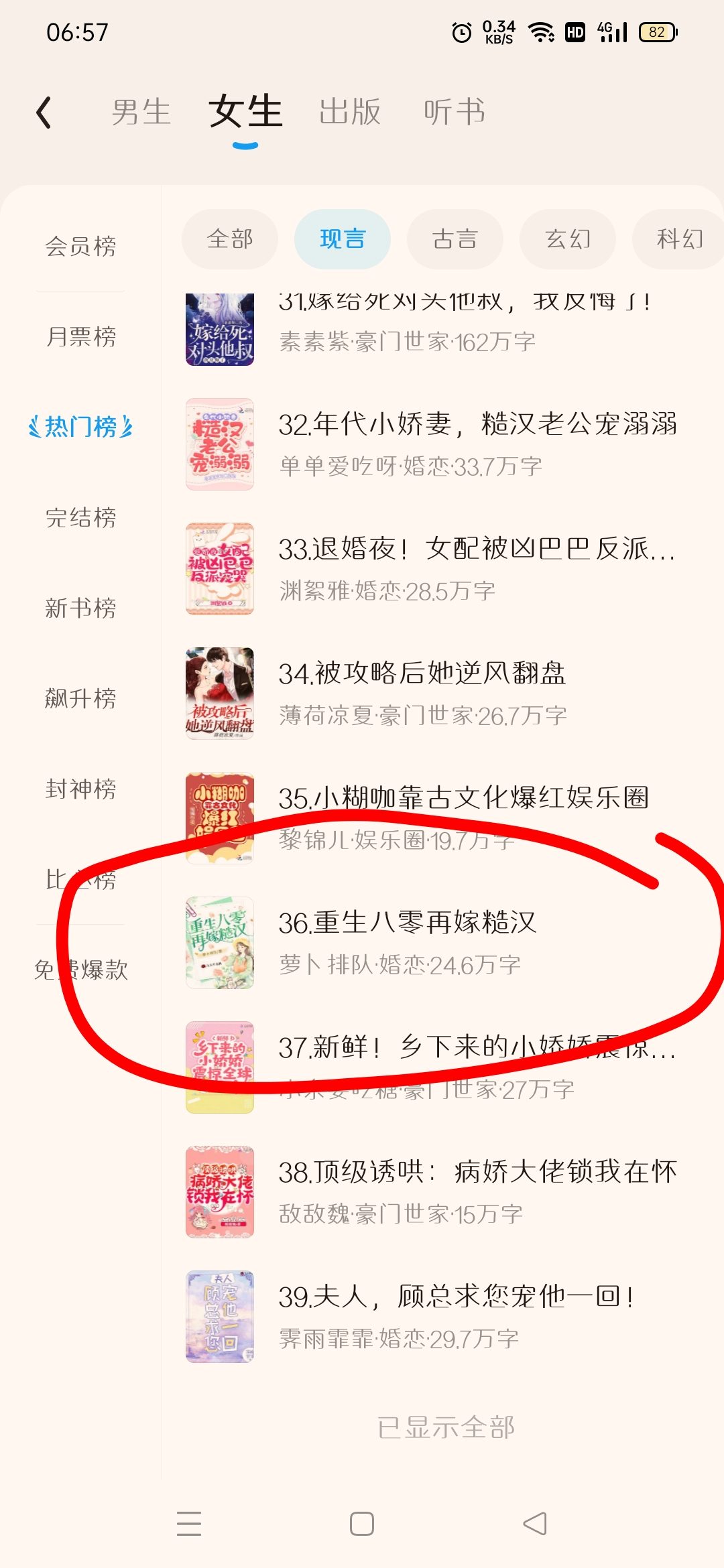Switch to the 男生 tab
The image size is (724, 1568).
[141, 112]
